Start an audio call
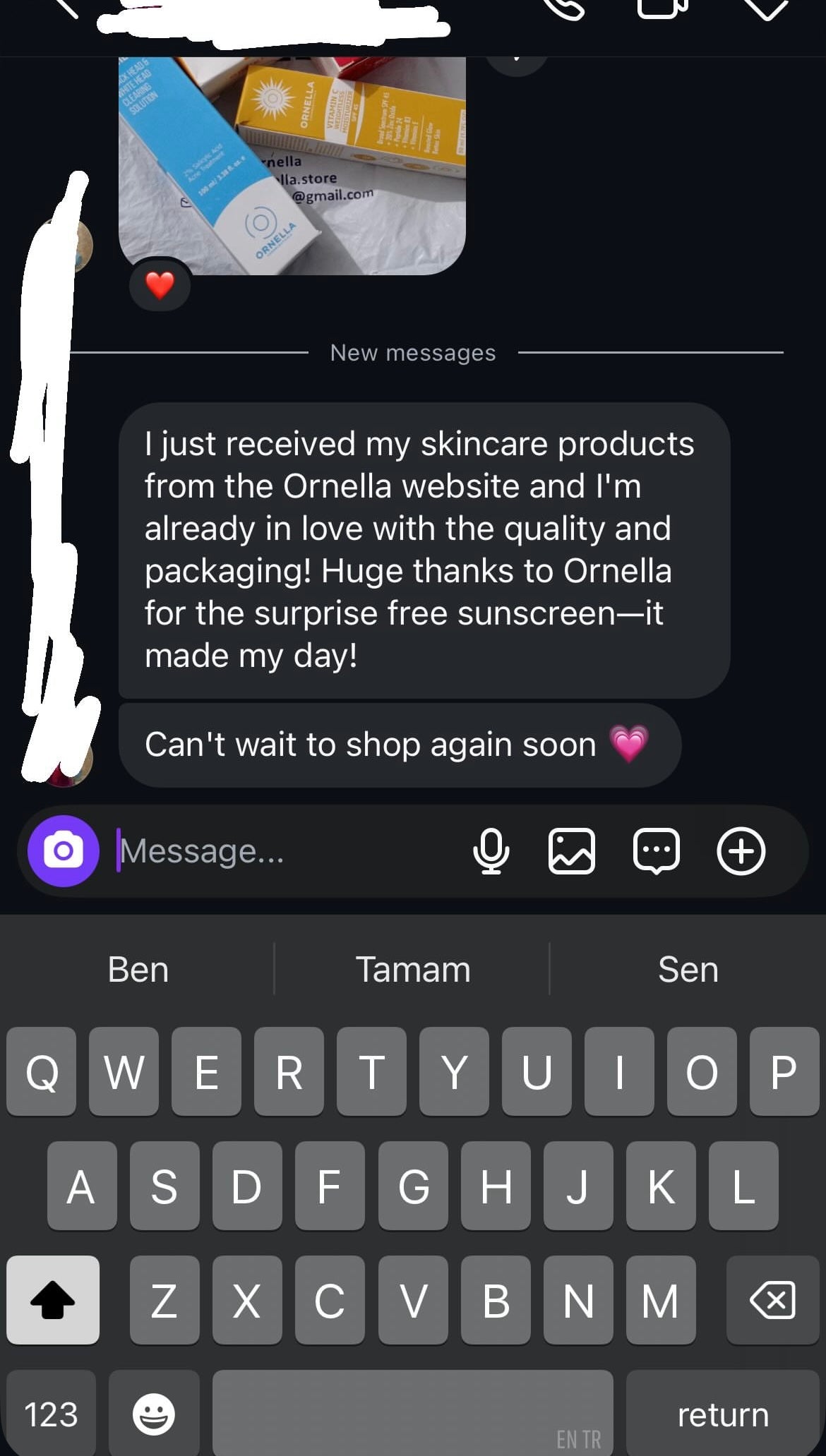 point(565,7)
